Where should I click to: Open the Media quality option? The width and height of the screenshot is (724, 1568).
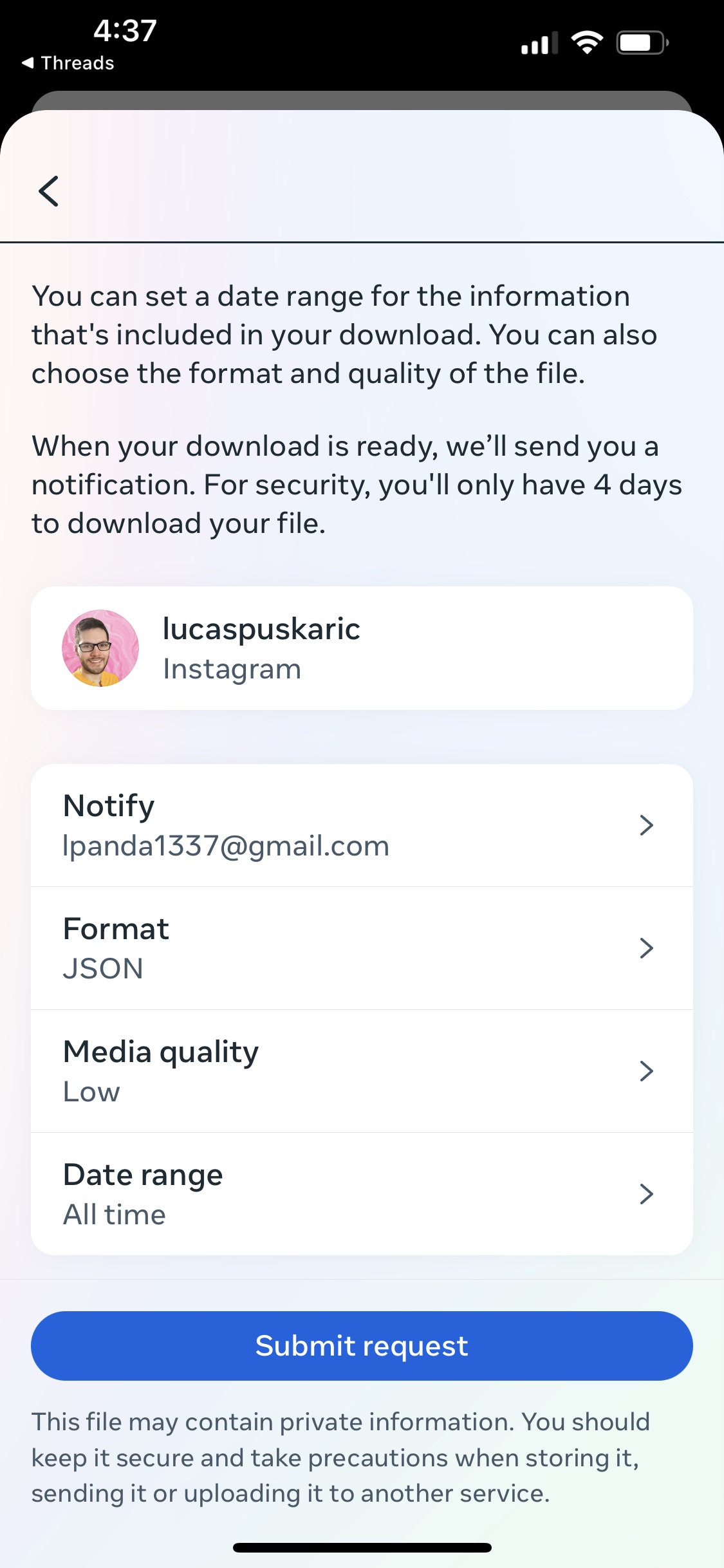point(362,1071)
